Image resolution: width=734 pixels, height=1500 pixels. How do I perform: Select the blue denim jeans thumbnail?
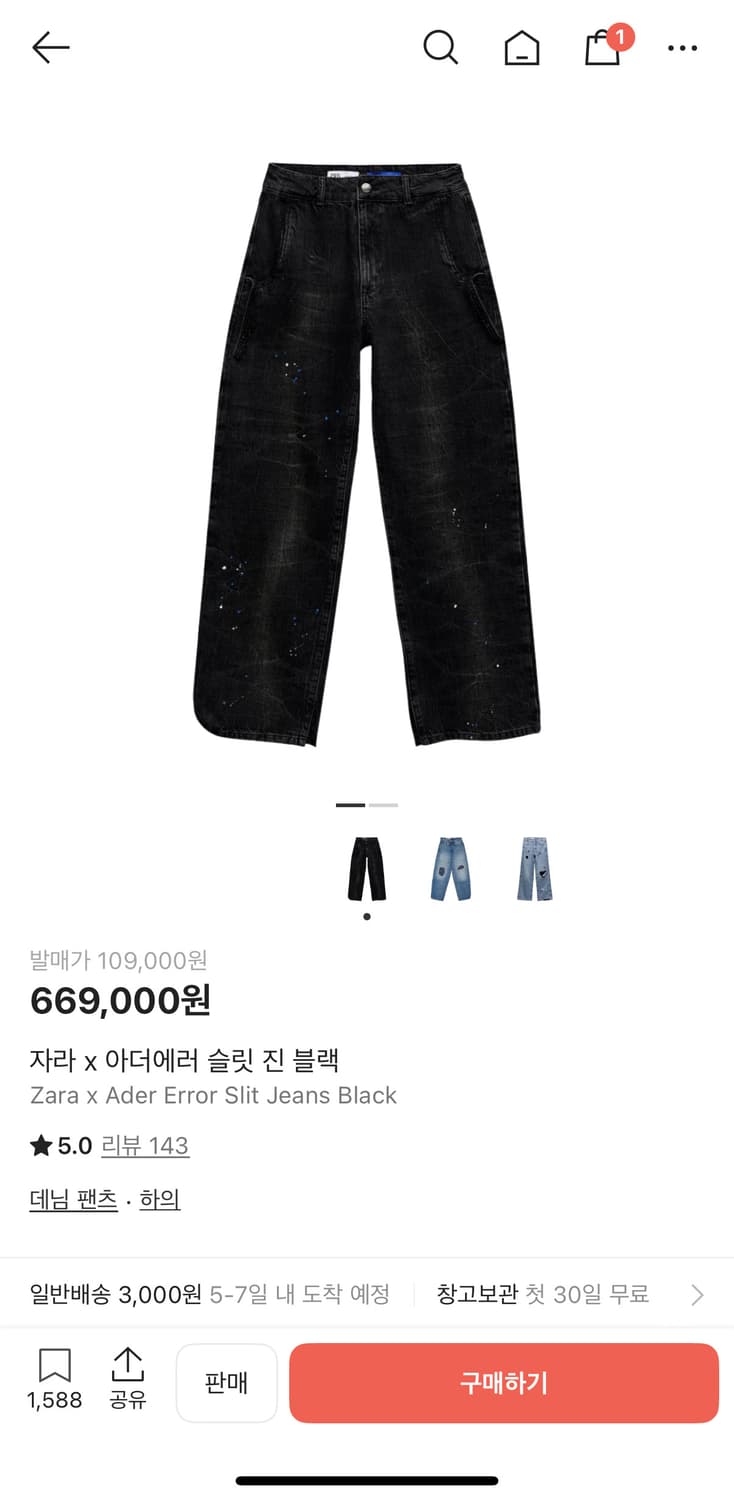point(450,868)
